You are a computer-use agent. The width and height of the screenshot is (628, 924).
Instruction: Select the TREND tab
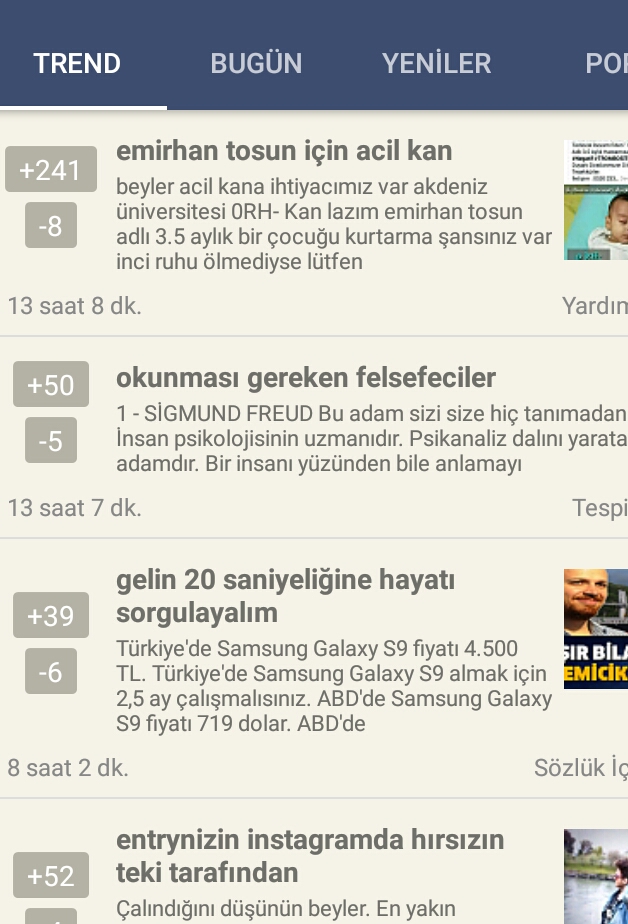click(x=77, y=64)
